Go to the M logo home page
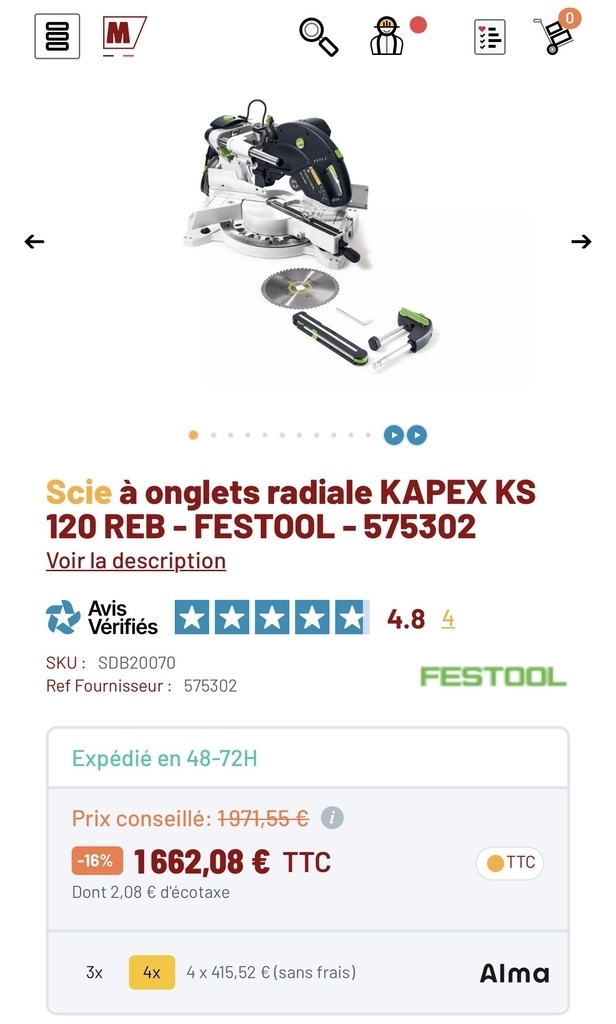 point(123,36)
